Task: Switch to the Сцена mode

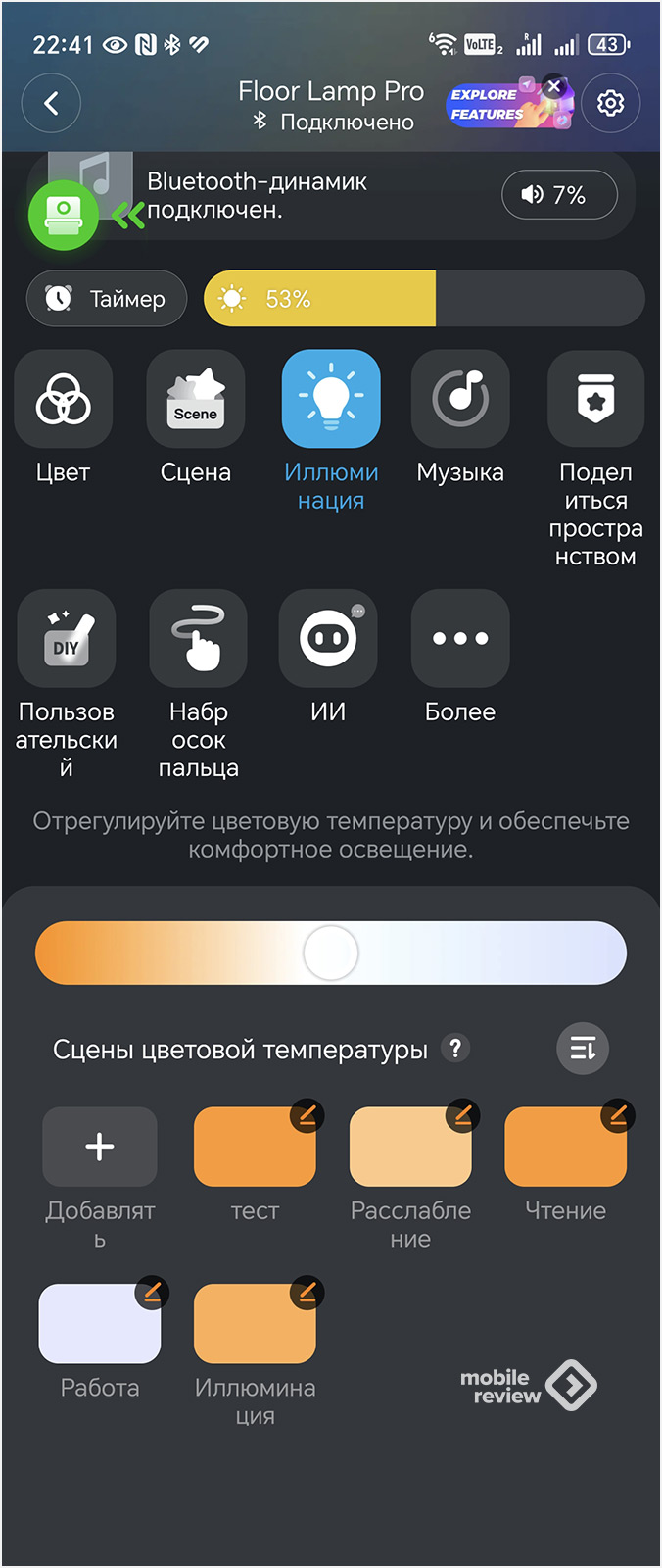Action: pos(196,399)
